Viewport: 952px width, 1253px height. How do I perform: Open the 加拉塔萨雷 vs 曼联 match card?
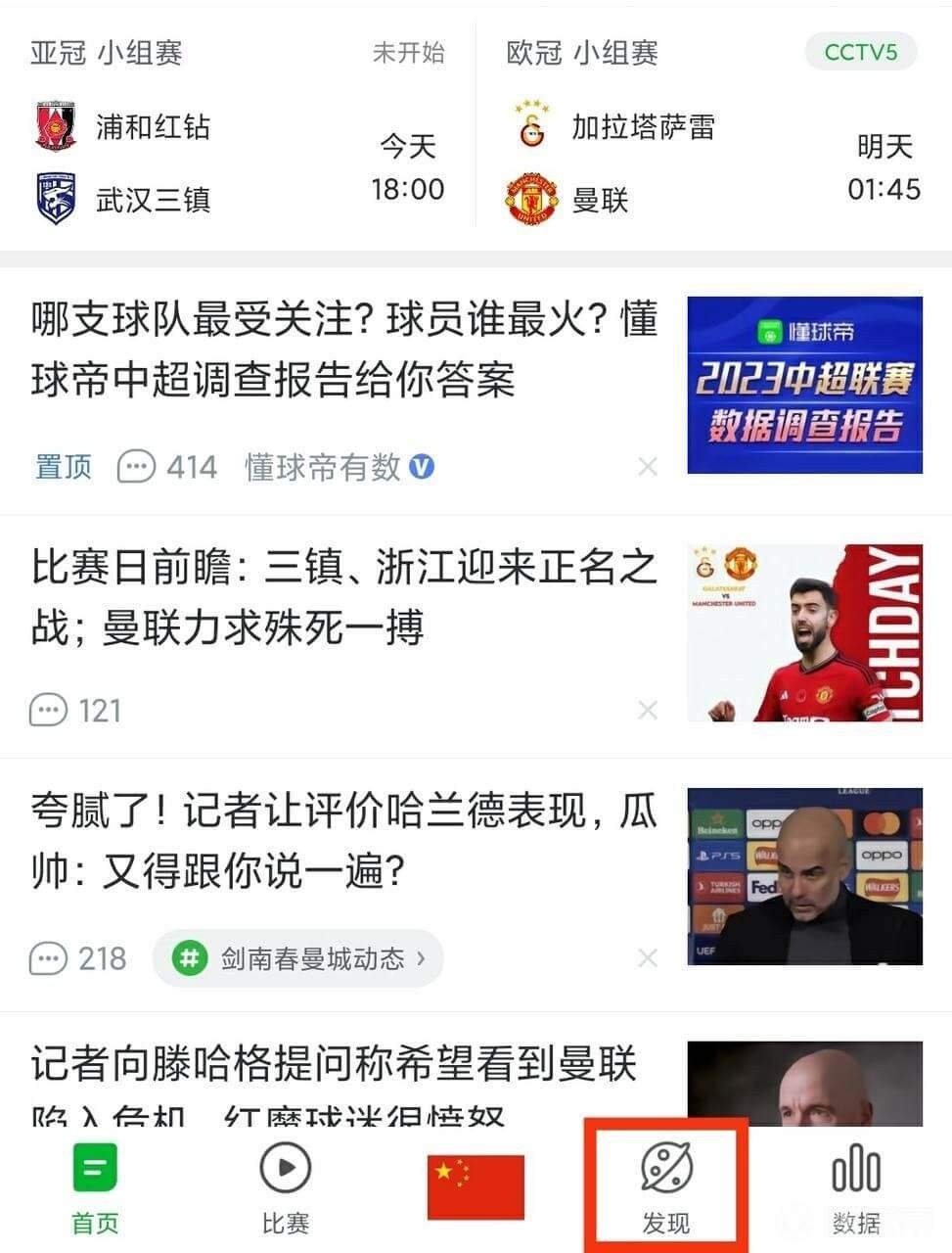click(712, 127)
